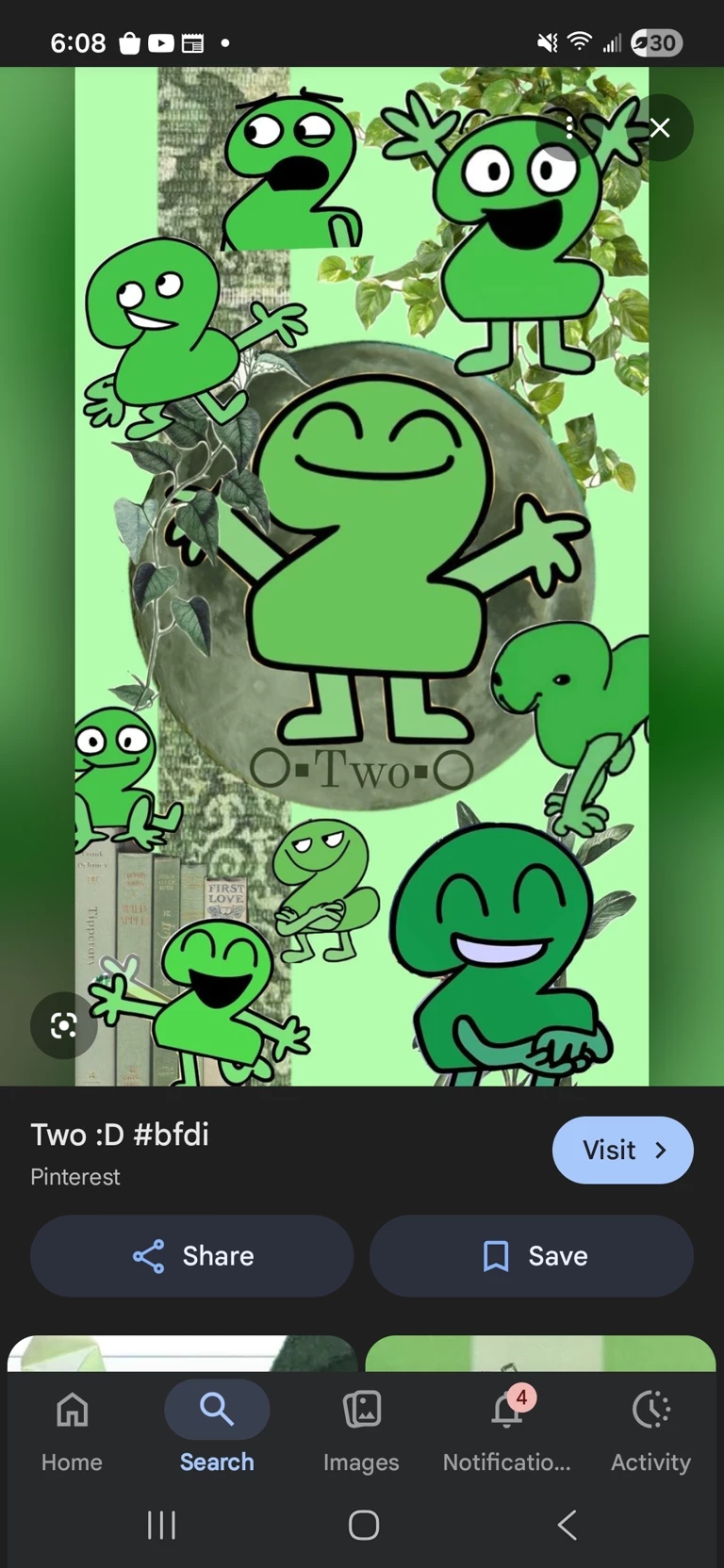Open the Notifications tab
Screen dimensions: 724x1568
click(x=507, y=1427)
